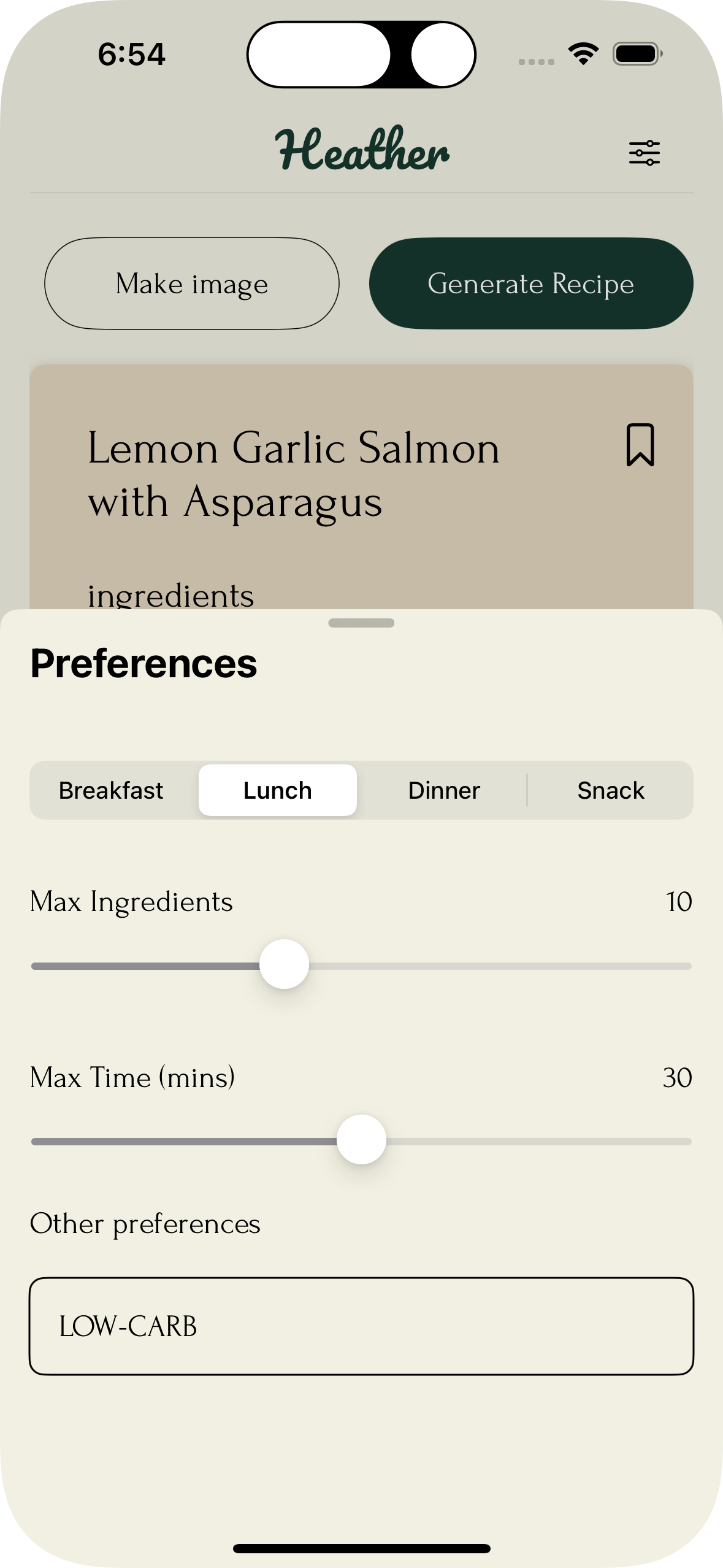Tap the Max Time slider

click(x=361, y=1140)
